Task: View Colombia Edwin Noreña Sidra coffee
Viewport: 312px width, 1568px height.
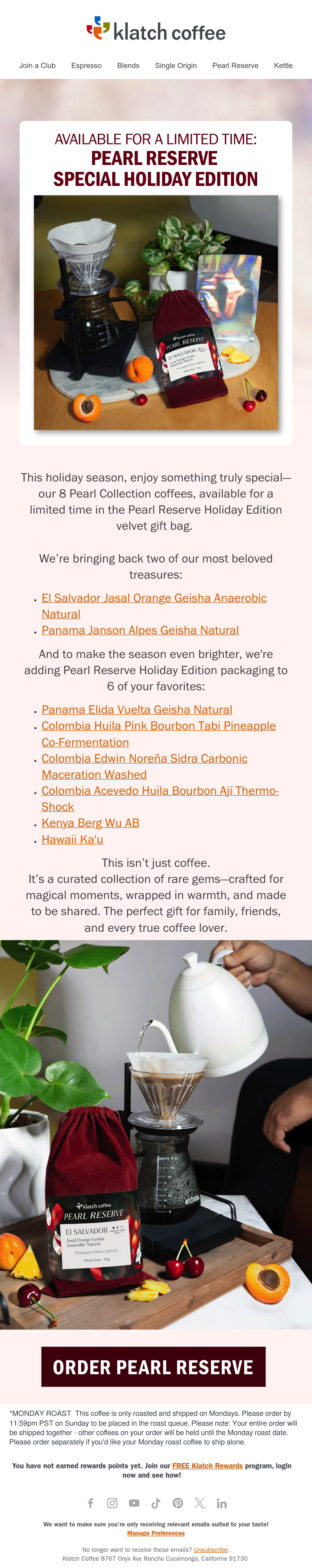Action: (144, 766)
